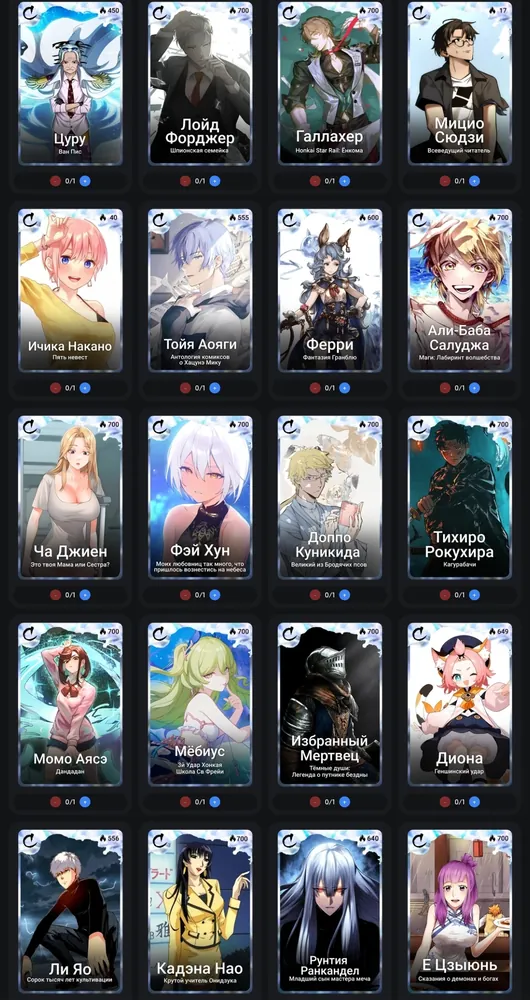Reduce quantity under Избранный Мертвец card
This screenshot has height=1000, width=530.
click(314, 802)
